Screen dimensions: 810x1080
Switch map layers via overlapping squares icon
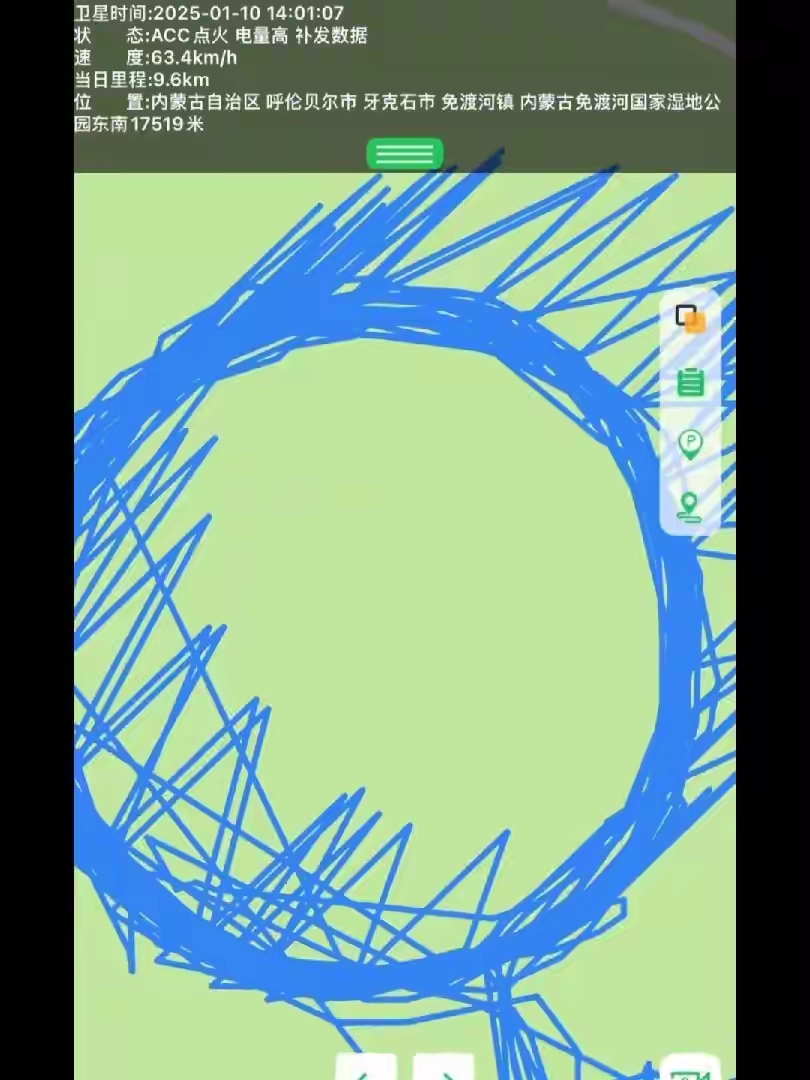point(690,319)
